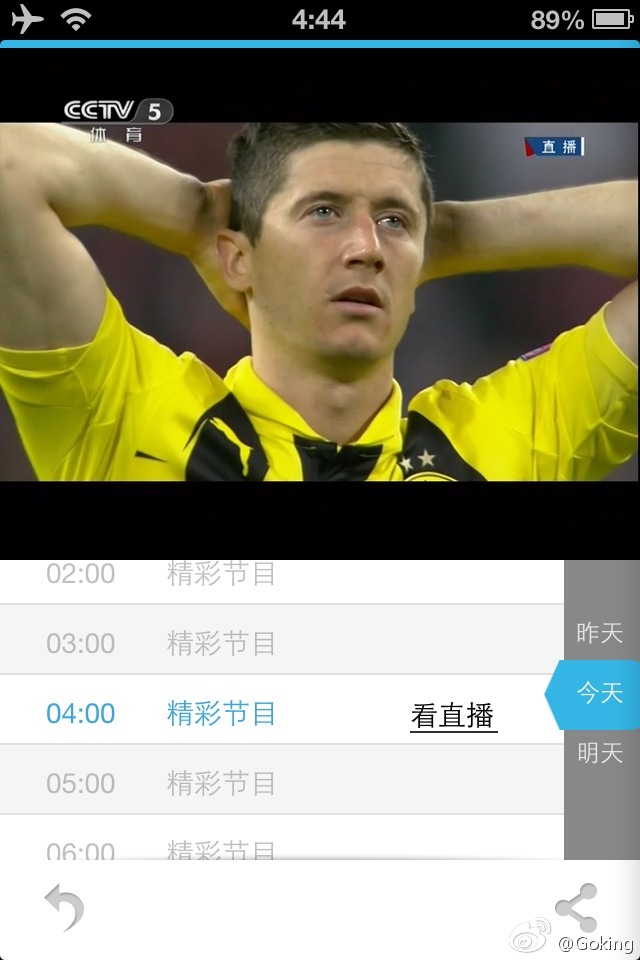
Task: Switch to 明天 schedule tab
Action: click(600, 752)
